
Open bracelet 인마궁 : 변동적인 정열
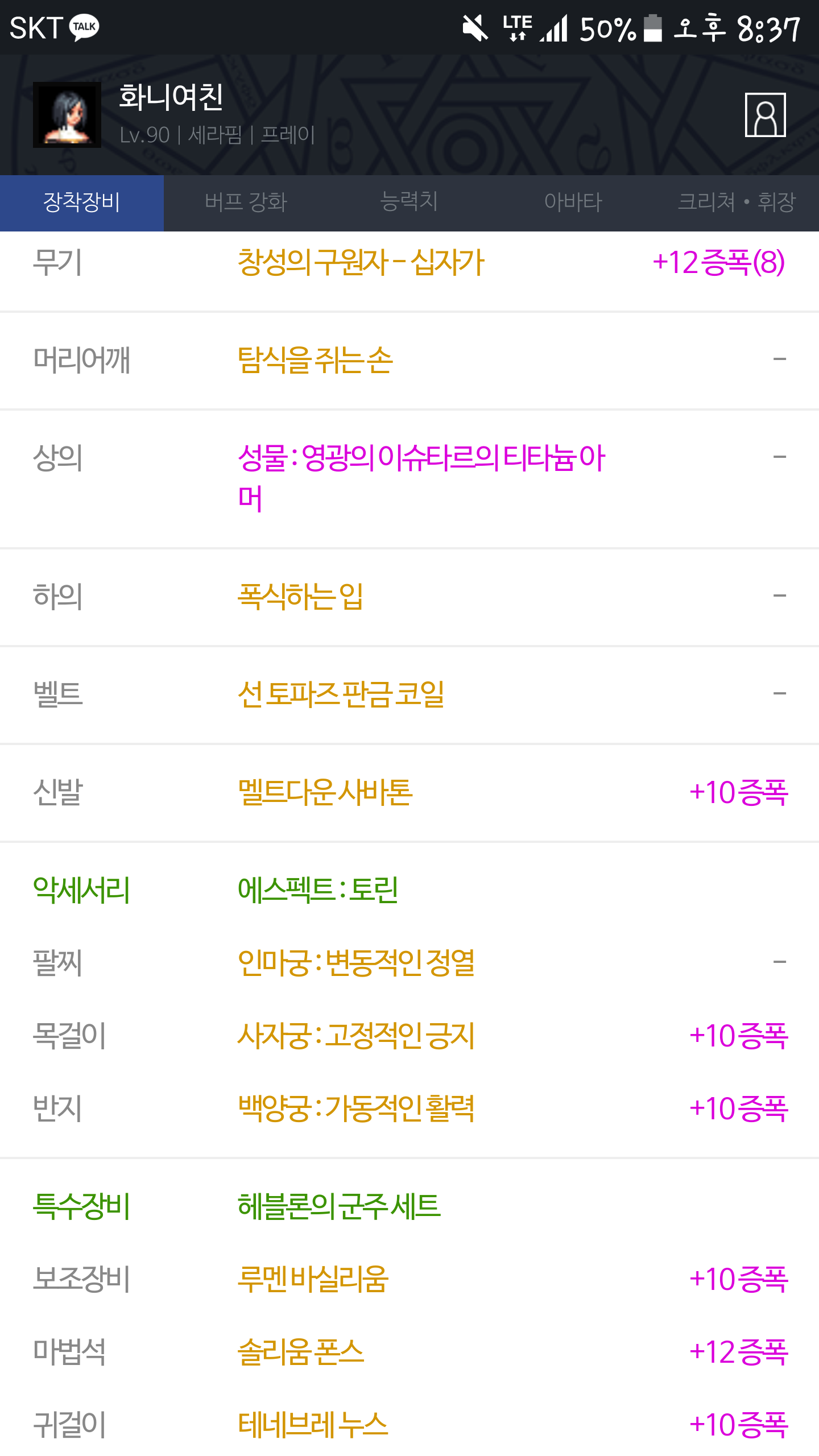pos(356,963)
